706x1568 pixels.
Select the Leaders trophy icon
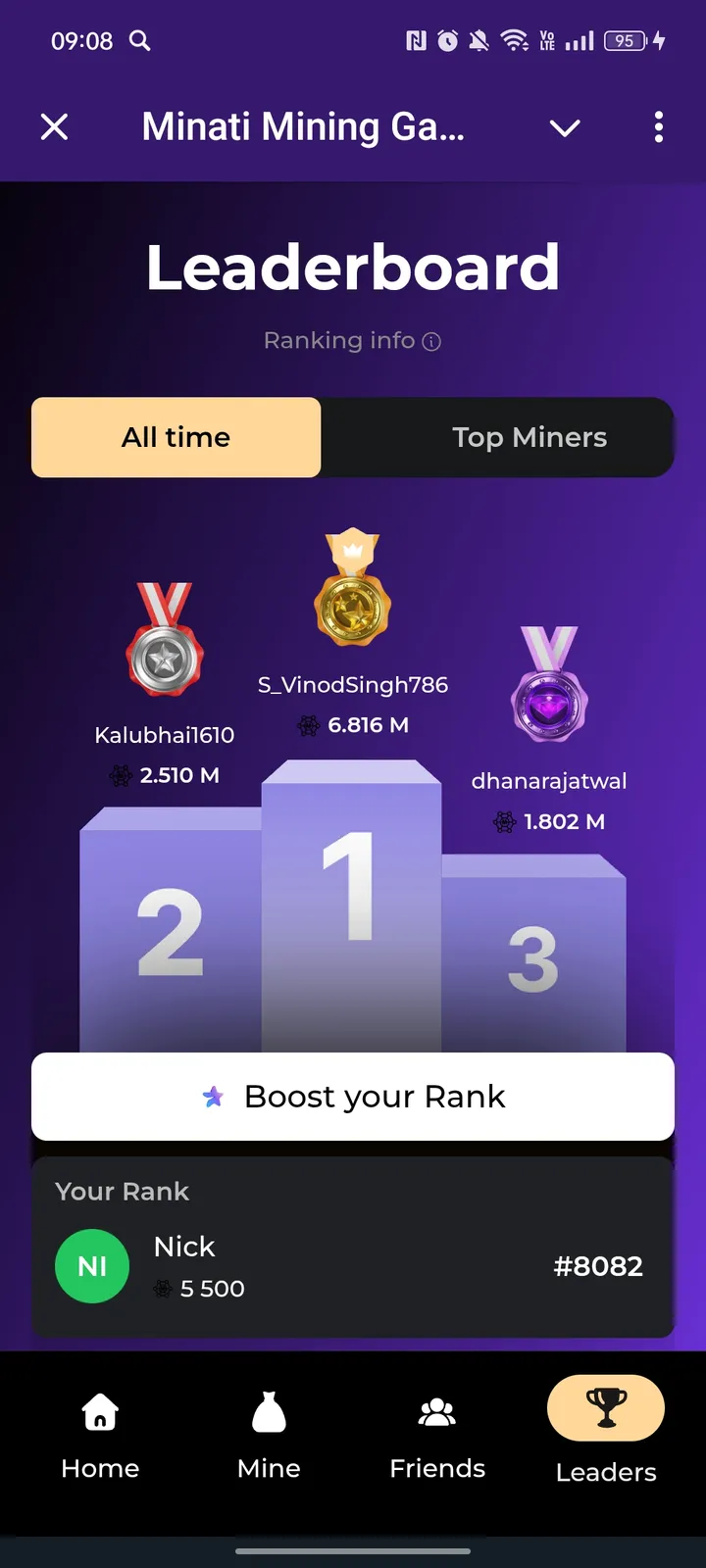[x=605, y=1407]
